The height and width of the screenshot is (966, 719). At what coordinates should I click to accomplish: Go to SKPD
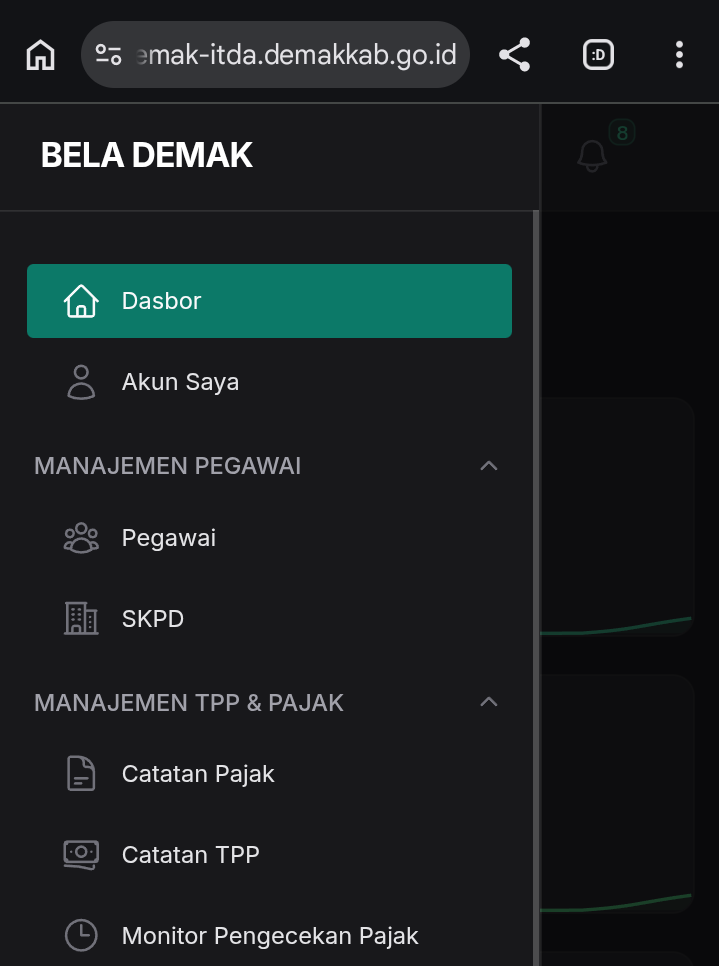pyautogui.click(x=152, y=619)
